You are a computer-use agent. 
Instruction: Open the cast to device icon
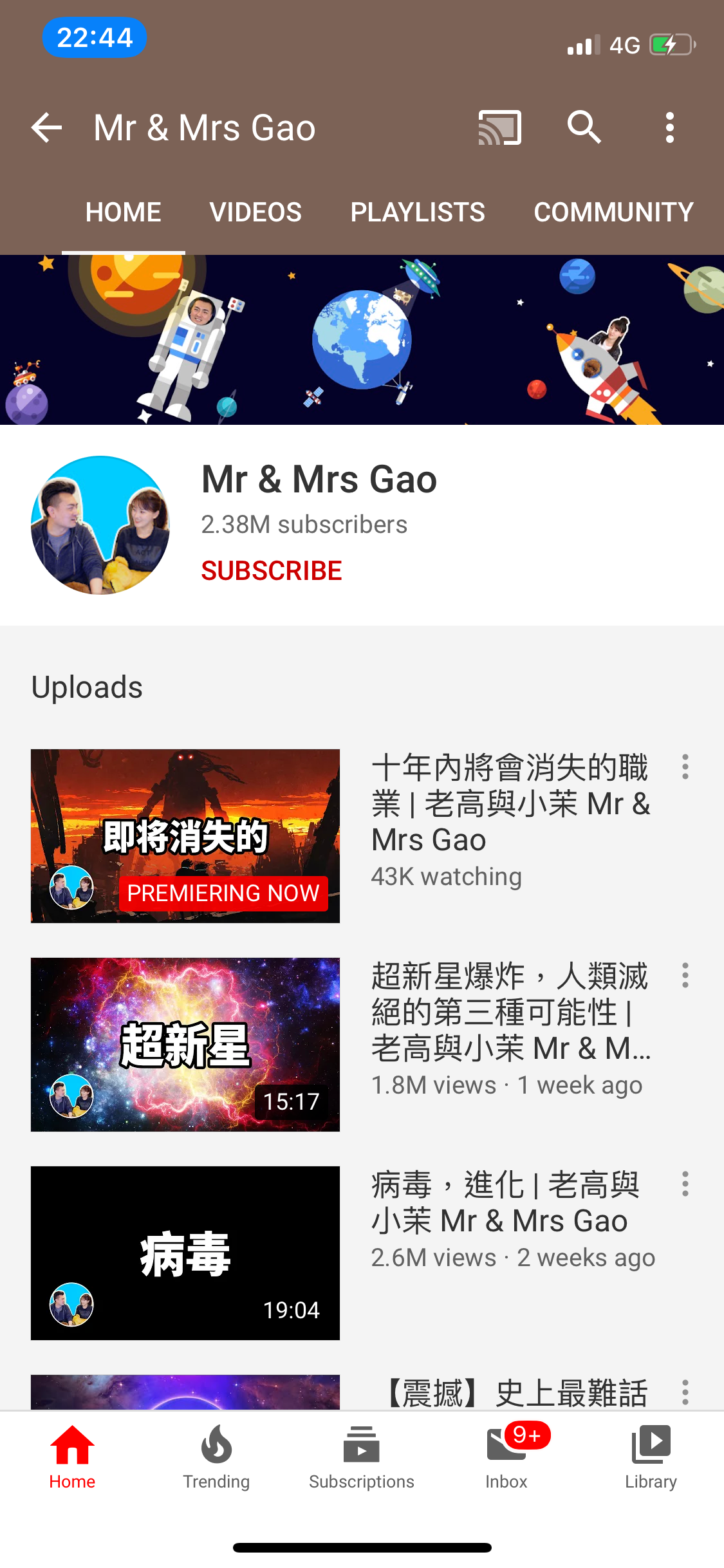click(499, 127)
